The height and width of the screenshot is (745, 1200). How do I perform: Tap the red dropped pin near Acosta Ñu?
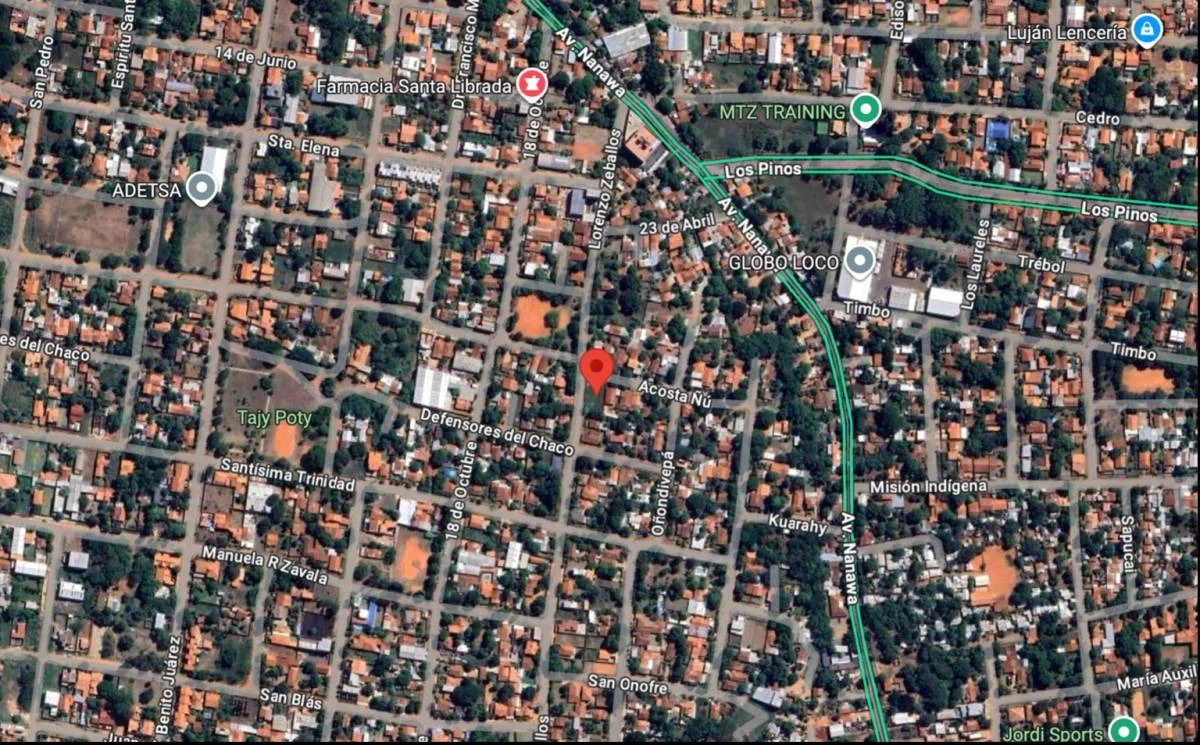click(x=597, y=370)
